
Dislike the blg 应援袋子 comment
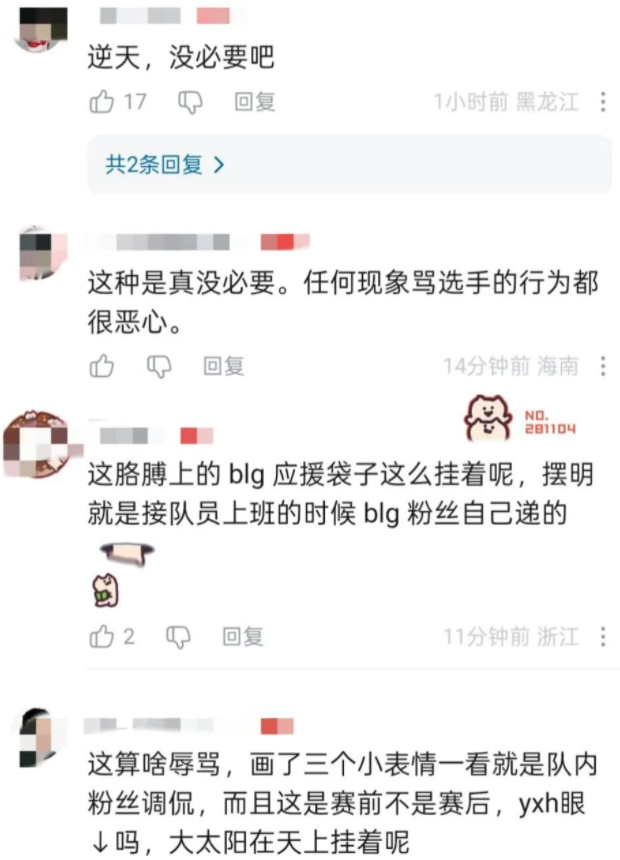coord(178,636)
